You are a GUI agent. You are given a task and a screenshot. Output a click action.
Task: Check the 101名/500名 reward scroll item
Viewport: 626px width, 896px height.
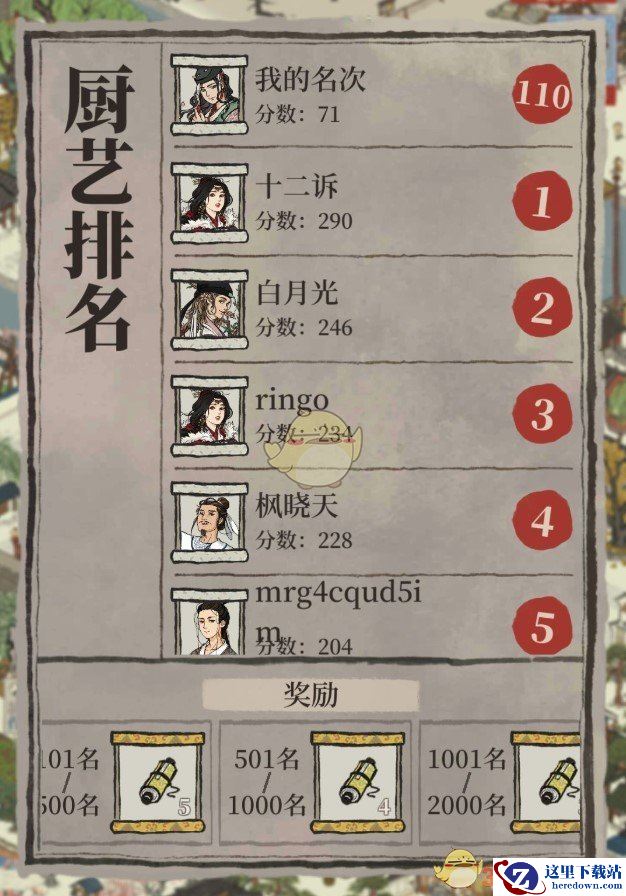158,782
